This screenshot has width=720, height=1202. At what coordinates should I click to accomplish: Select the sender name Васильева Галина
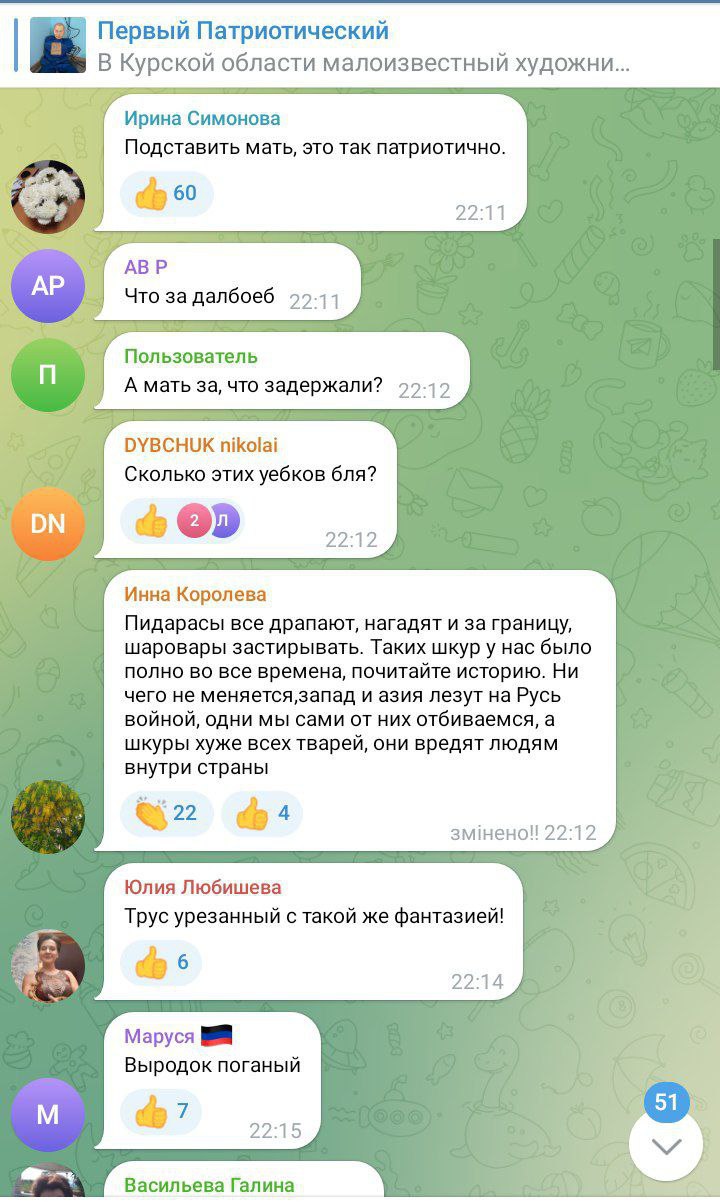(209, 1185)
